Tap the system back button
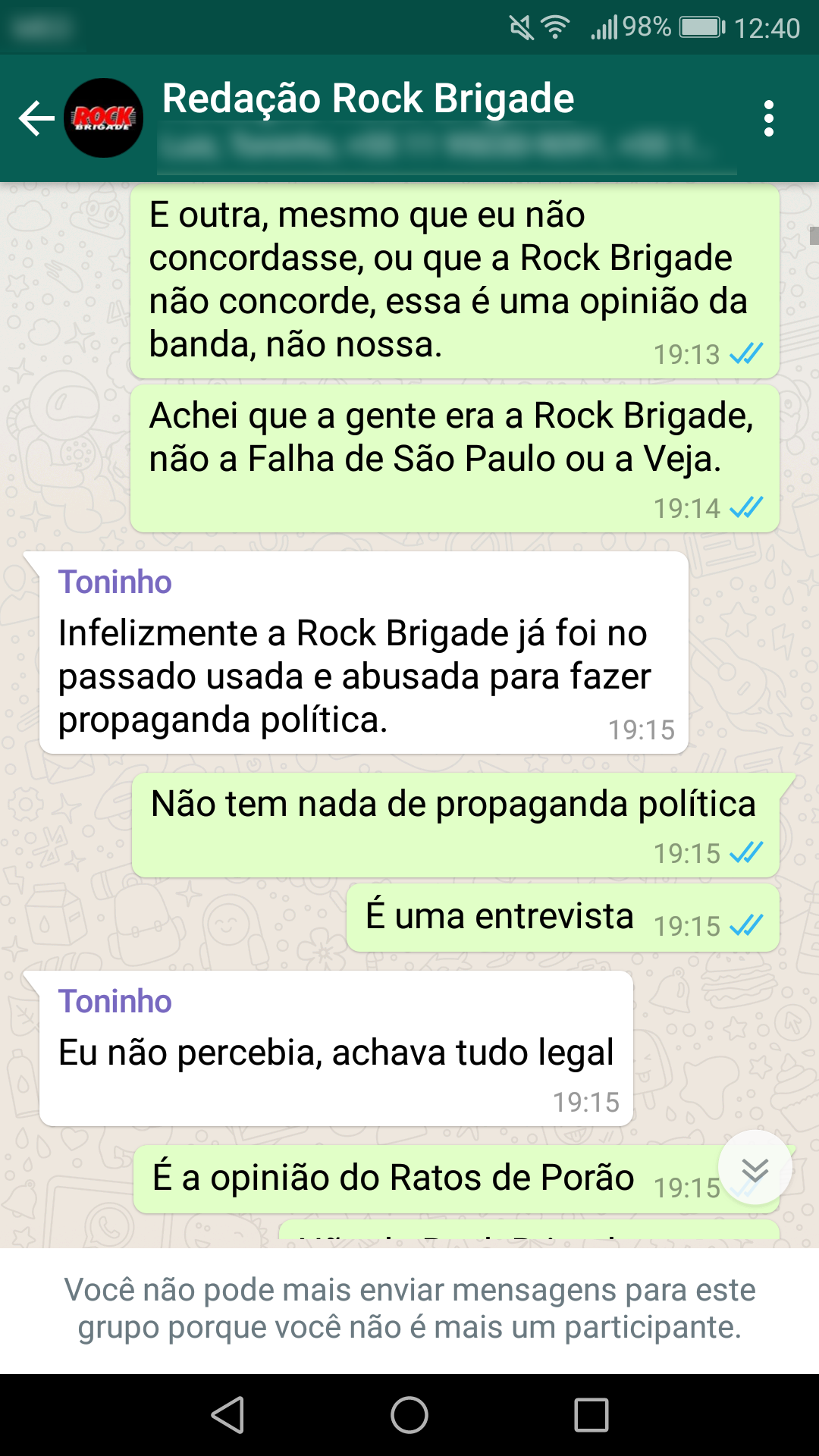Viewport: 819px width, 1456px height. point(227,1415)
